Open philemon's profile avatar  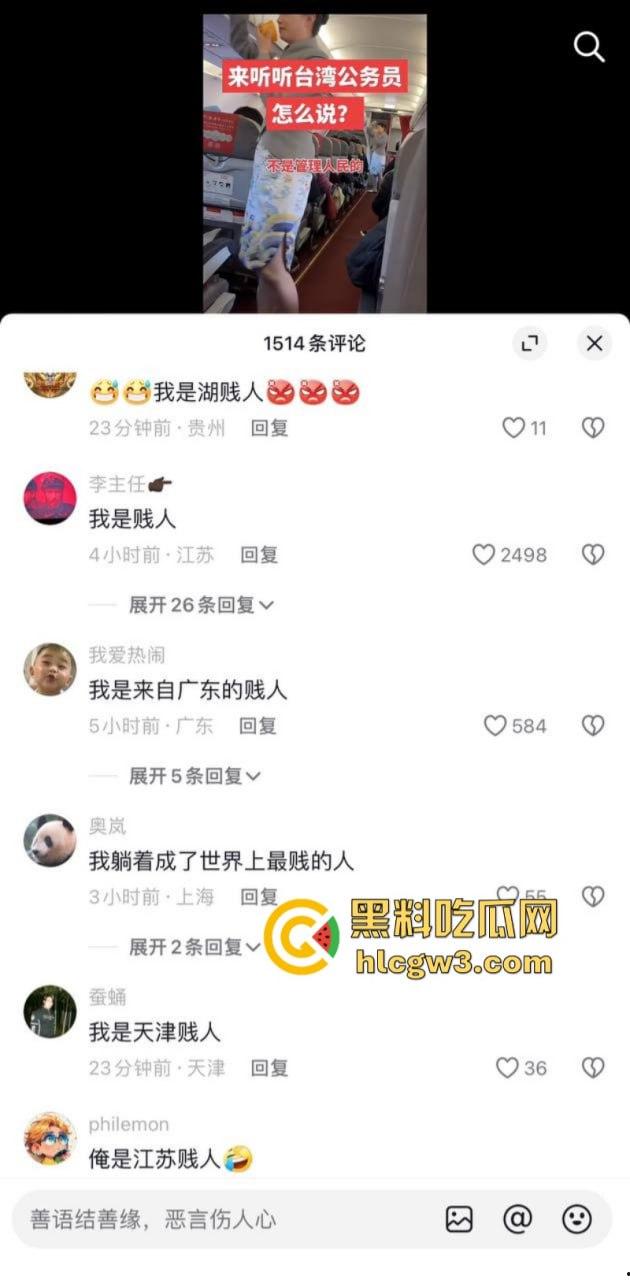pyautogui.click(x=49, y=1138)
